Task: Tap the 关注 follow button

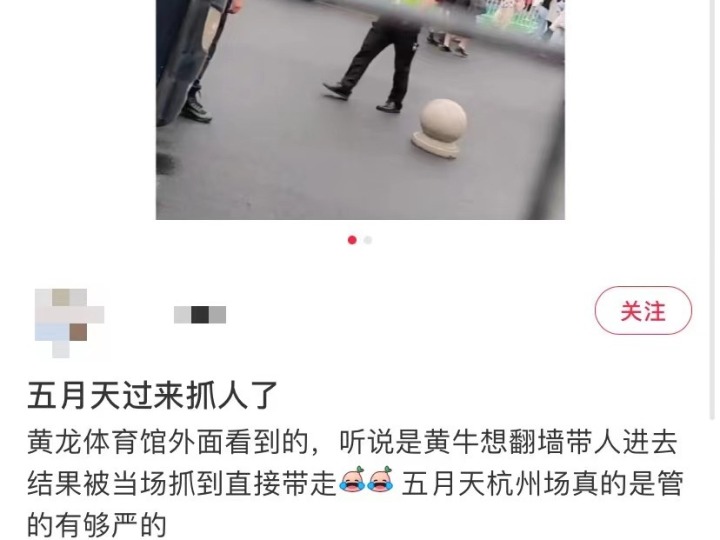Action: (643, 311)
